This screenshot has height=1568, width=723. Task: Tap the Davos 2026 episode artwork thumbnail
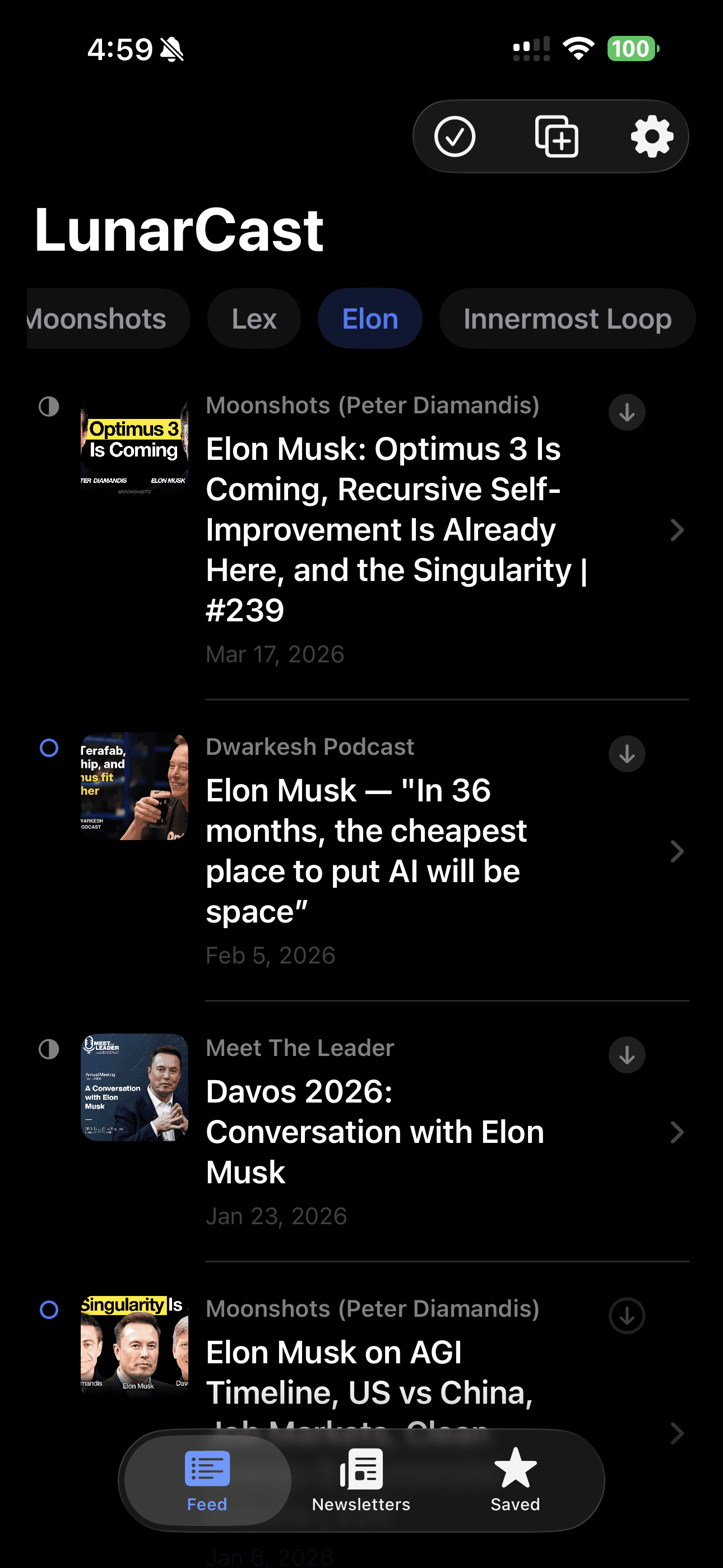(134, 1090)
